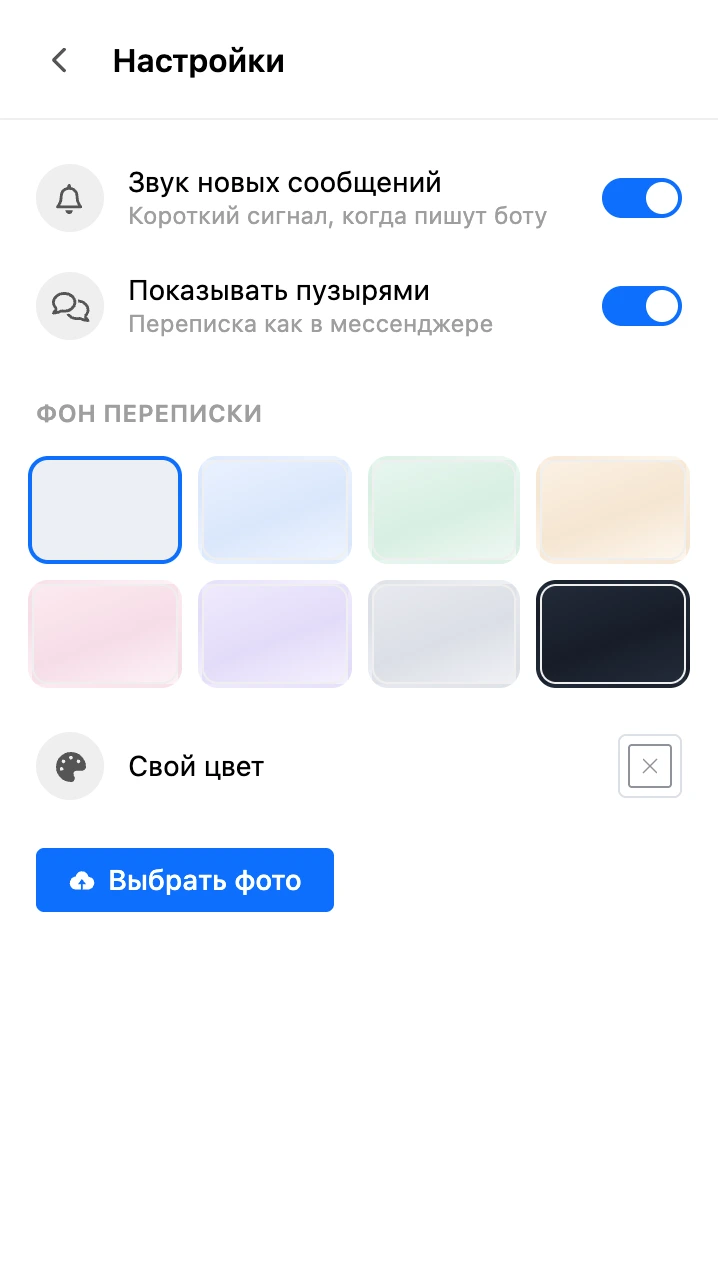Choose the light blue chat background
Viewport: 718px width, 1280px height.
[x=275, y=510]
